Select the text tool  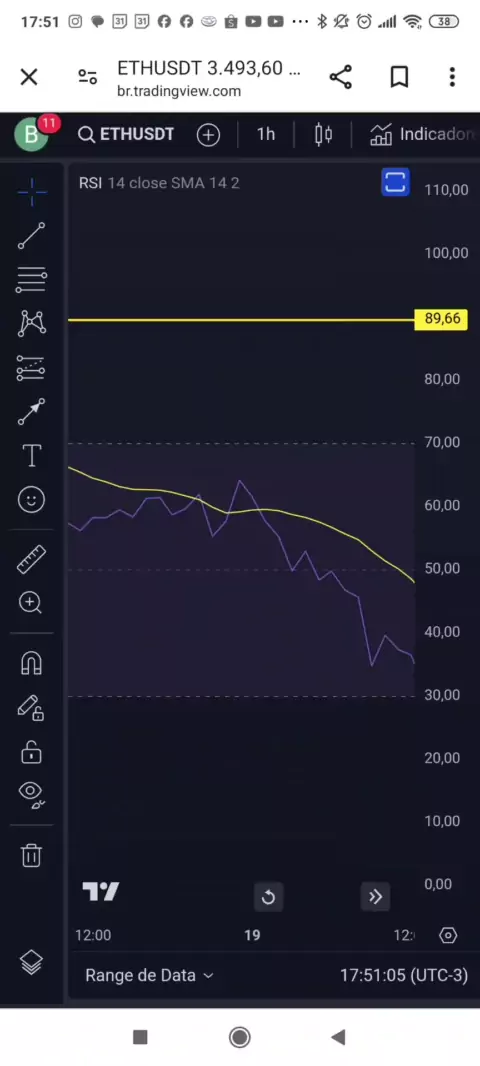31,456
